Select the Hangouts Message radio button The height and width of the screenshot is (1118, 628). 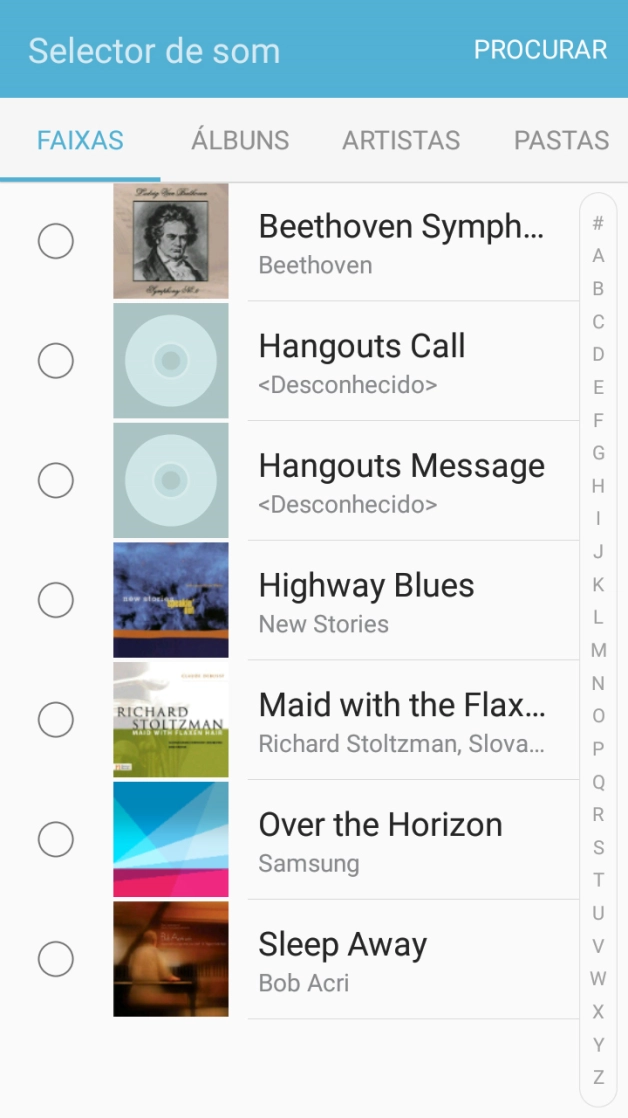click(x=56, y=481)
